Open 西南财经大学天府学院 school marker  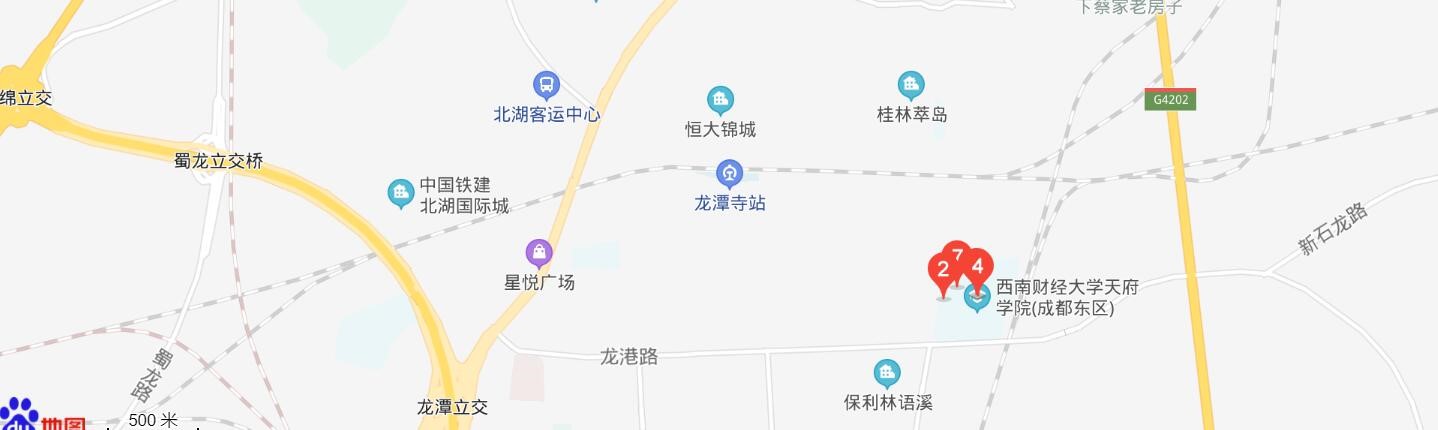click(x=977, y=298)
